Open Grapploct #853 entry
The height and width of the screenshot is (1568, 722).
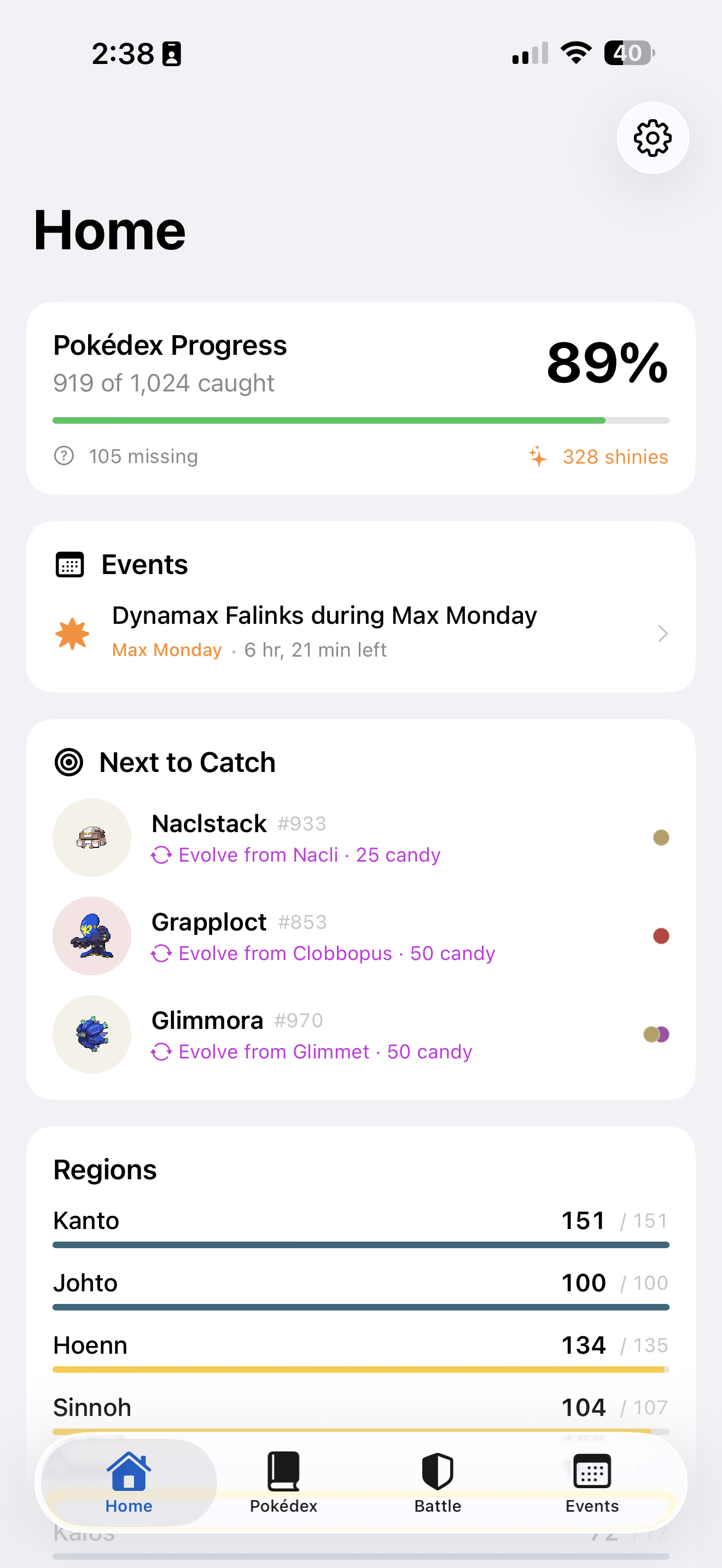pos(360,936)
